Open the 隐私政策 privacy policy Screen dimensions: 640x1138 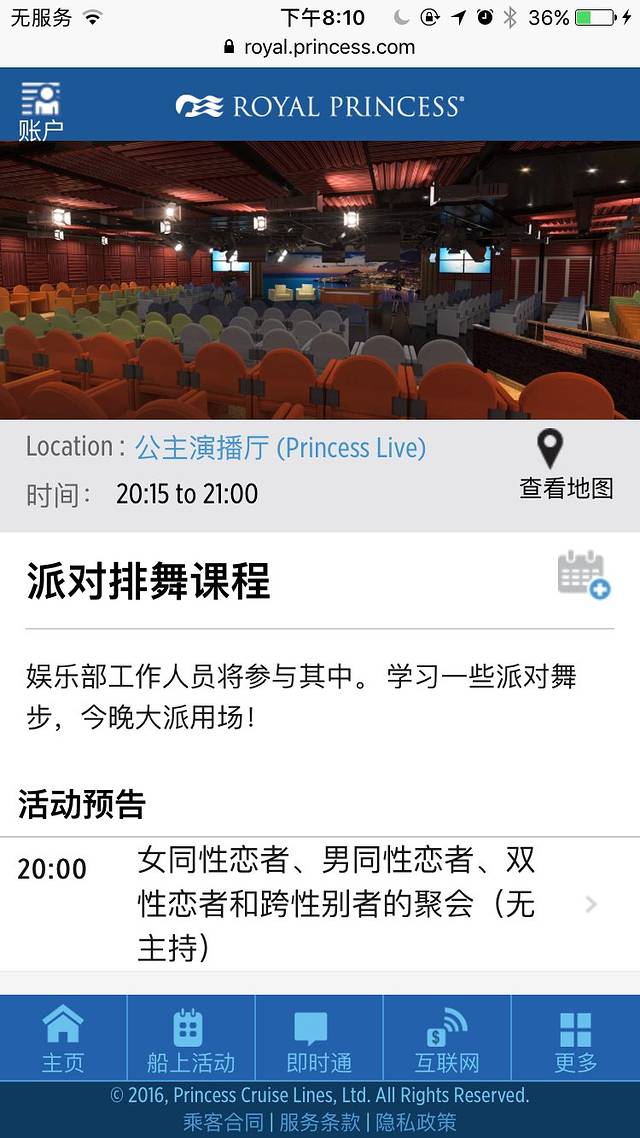click(x=416, y=1122)
